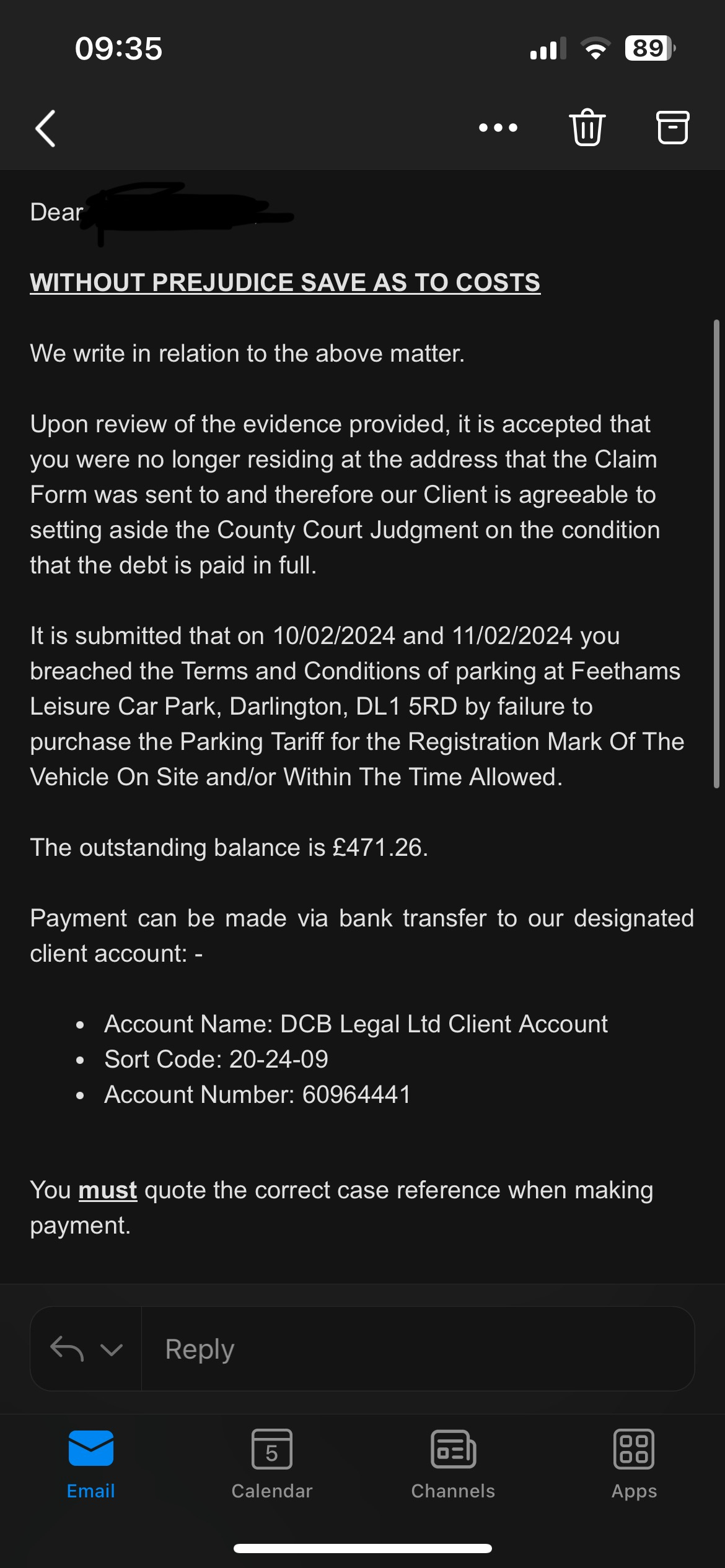The height and width of the screenshot is (1568, 725).
Task: Go back to the inbox
Action: click(45, 128)
